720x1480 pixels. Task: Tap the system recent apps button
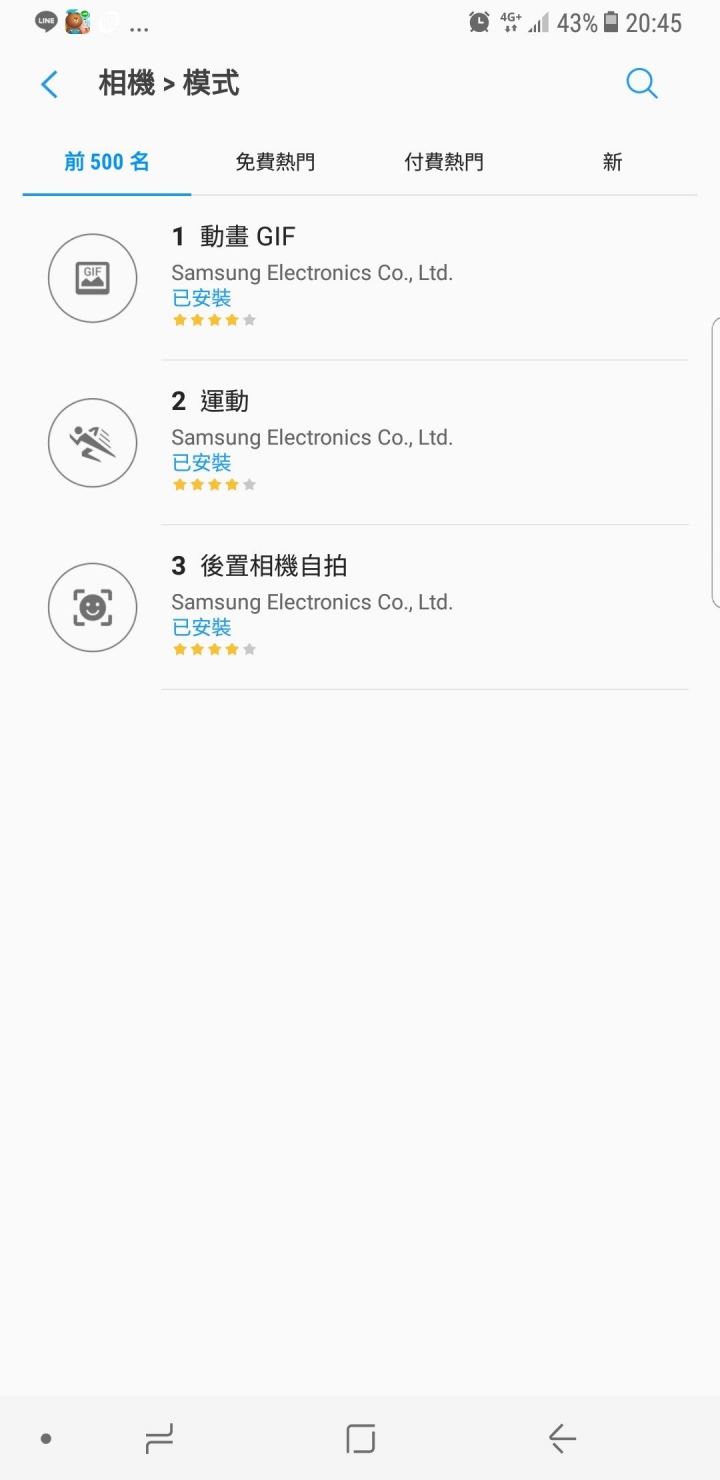(x=159, y=1439)
